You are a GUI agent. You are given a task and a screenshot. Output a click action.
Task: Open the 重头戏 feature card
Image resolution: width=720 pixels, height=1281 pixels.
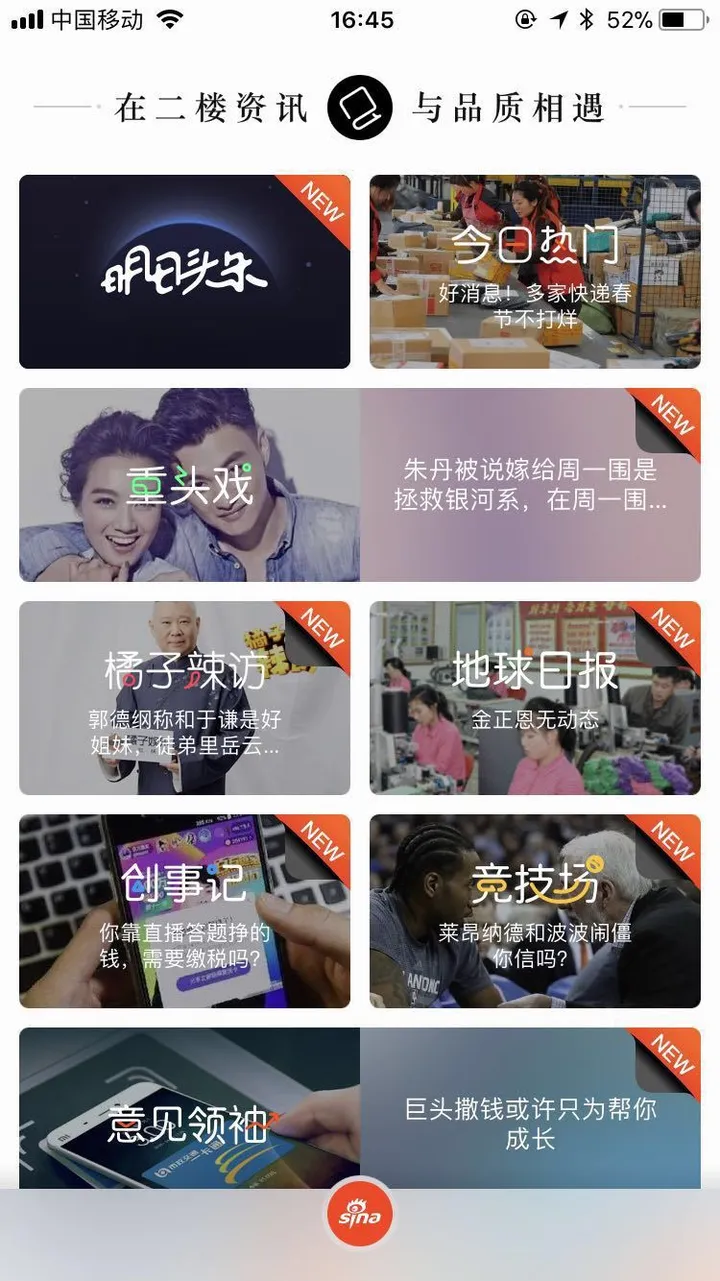pyautogui.click(x=360, y=485)
